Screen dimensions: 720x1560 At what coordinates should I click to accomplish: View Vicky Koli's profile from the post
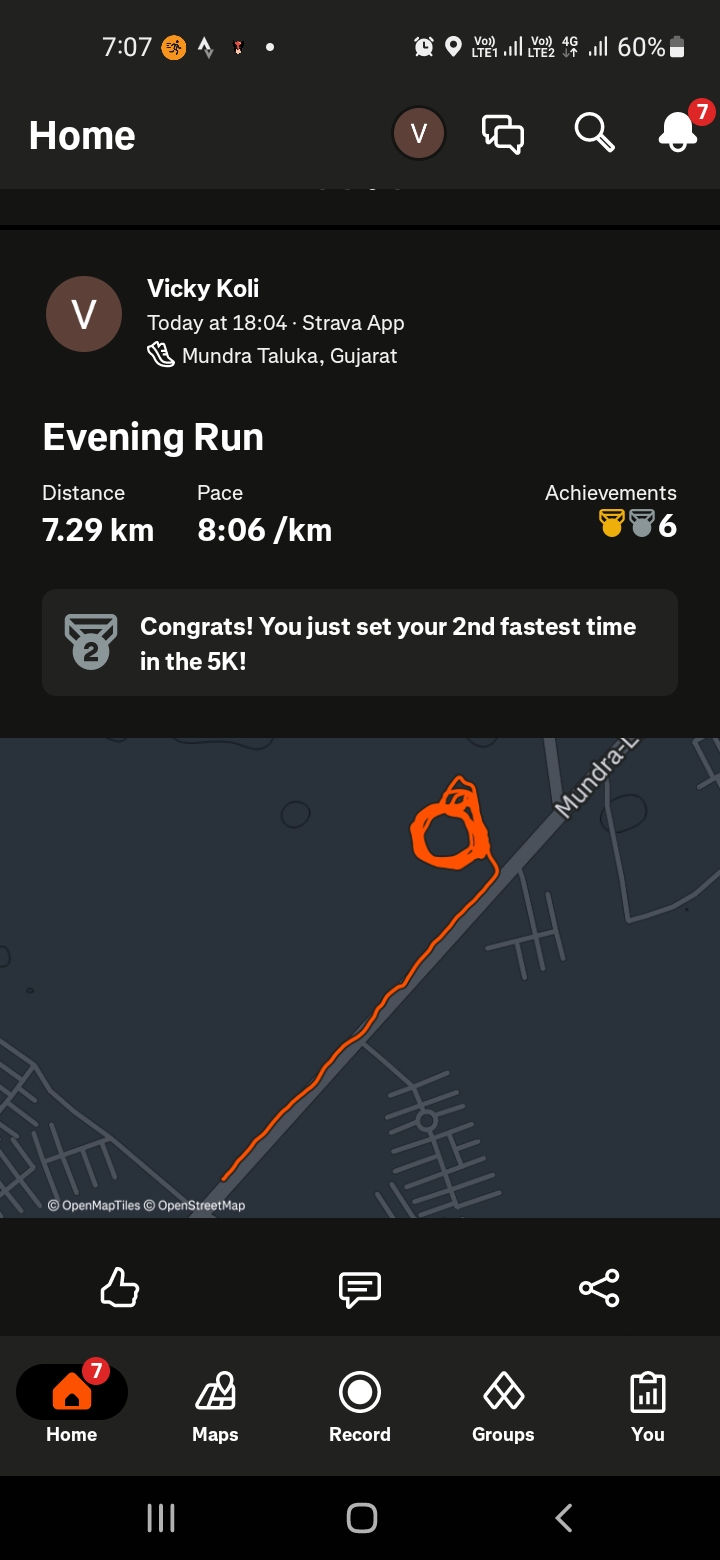(84, 314)
